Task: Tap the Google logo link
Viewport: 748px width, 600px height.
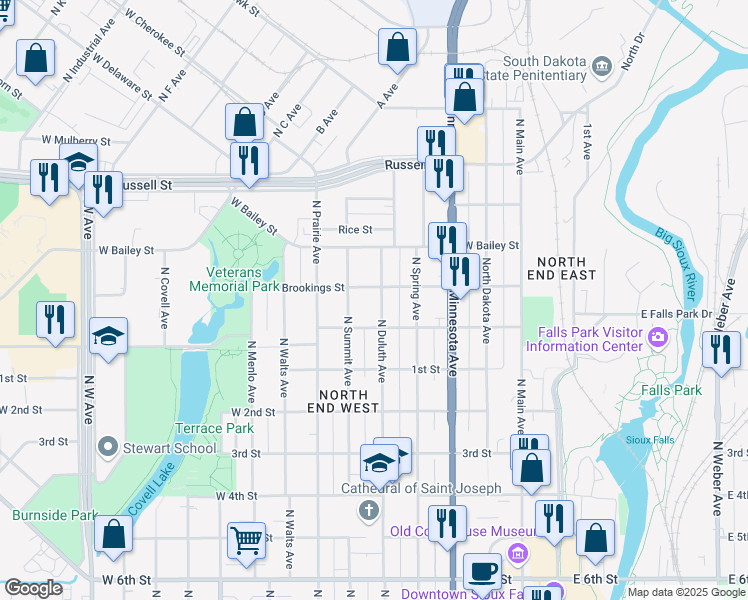Action: click(x=33, y=589)
